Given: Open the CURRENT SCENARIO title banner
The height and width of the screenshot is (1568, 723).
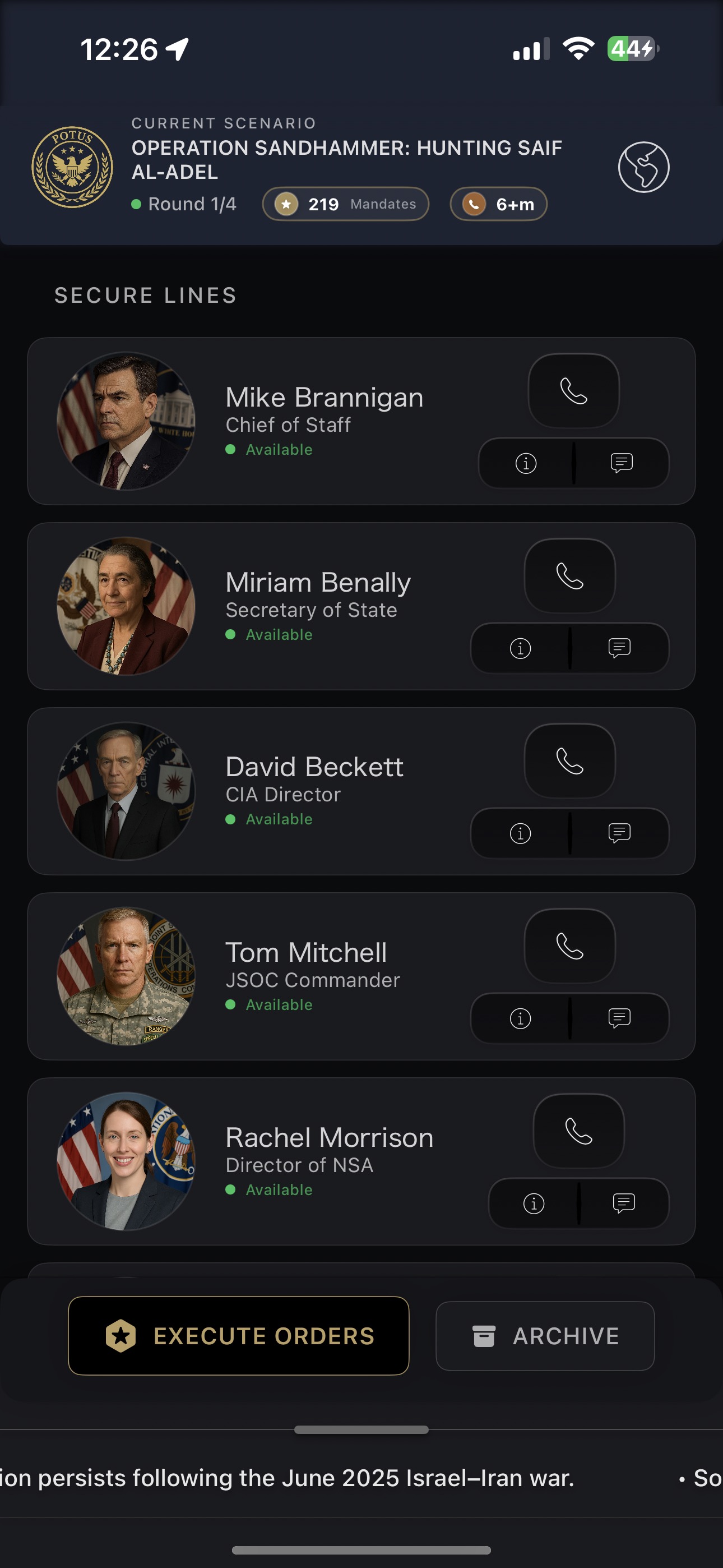Looking at the screenshot, I should point(346,159).
